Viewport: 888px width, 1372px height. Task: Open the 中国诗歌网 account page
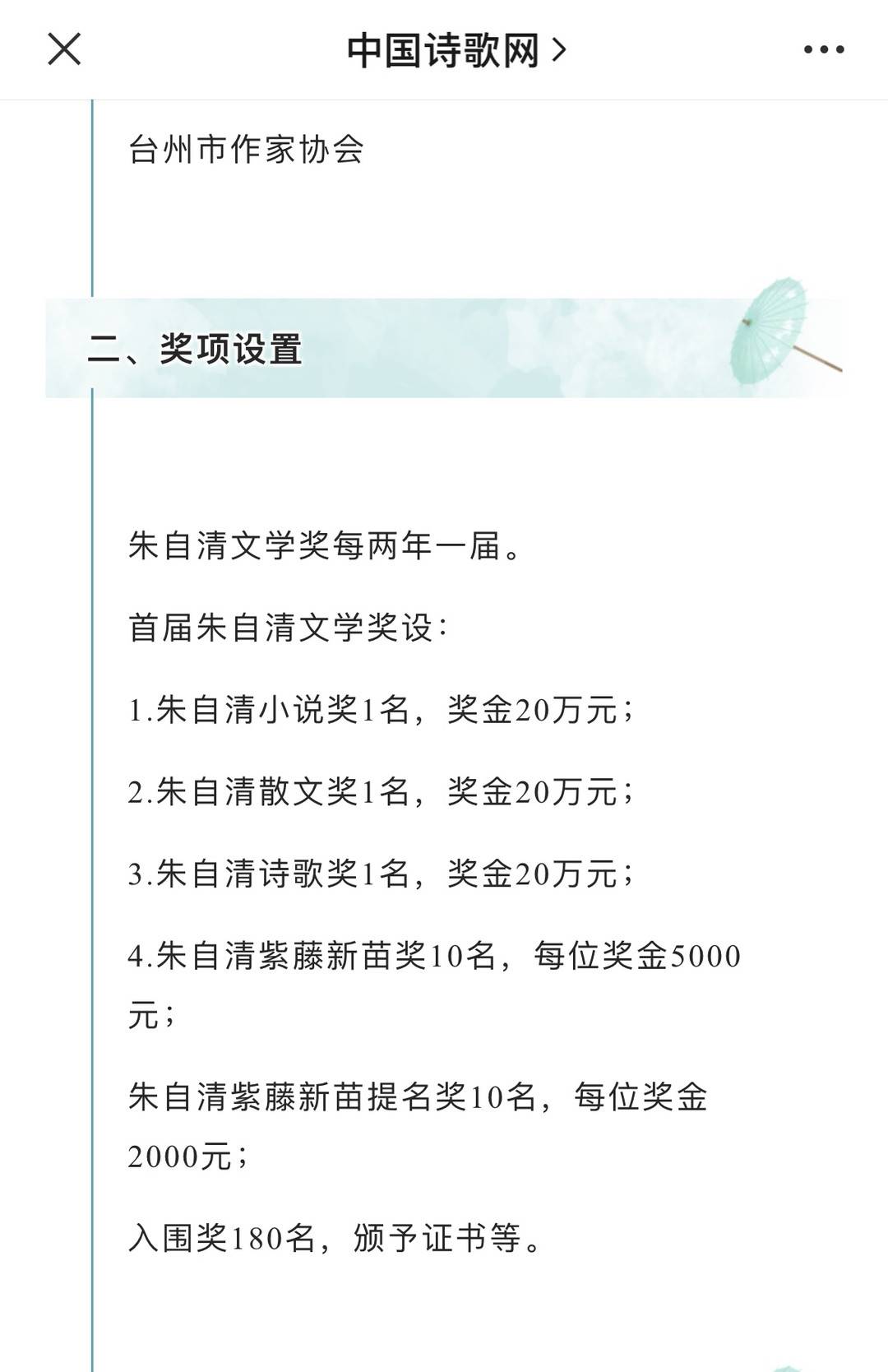click(x=455, y=50)
